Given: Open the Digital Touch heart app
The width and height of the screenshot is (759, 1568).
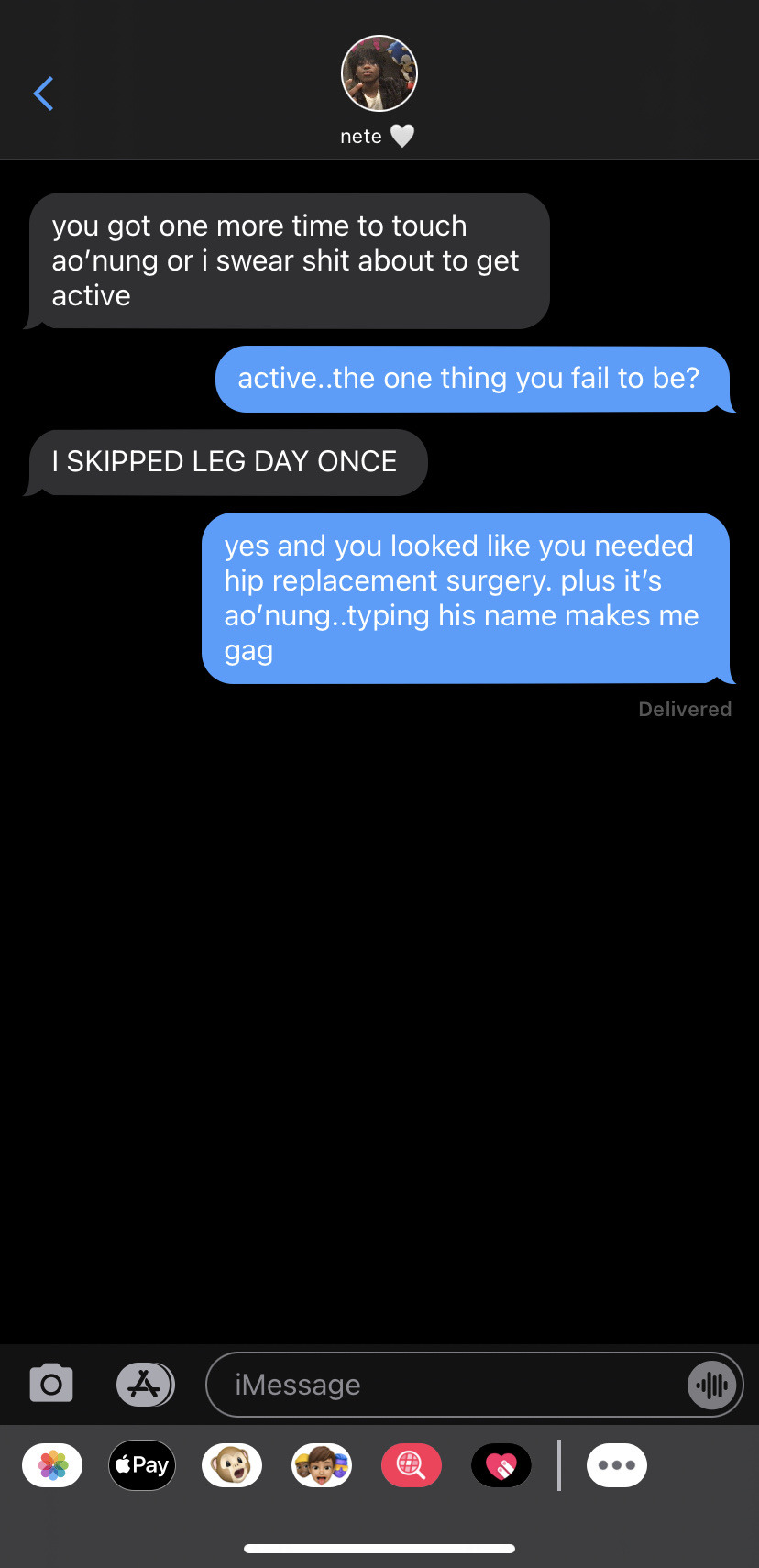Looking at the screenshot, I should tap(500, 1465).
